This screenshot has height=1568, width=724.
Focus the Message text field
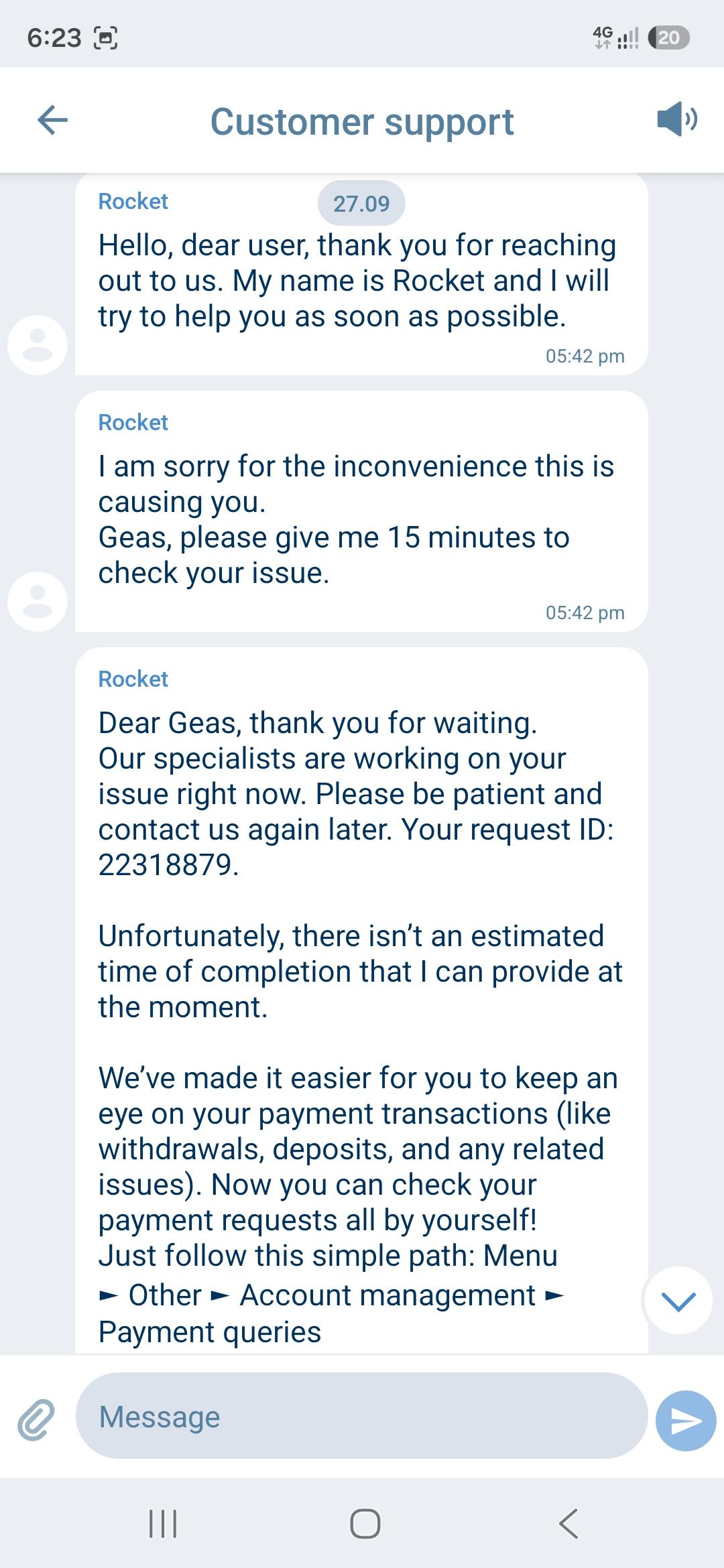pos(362,1416)
